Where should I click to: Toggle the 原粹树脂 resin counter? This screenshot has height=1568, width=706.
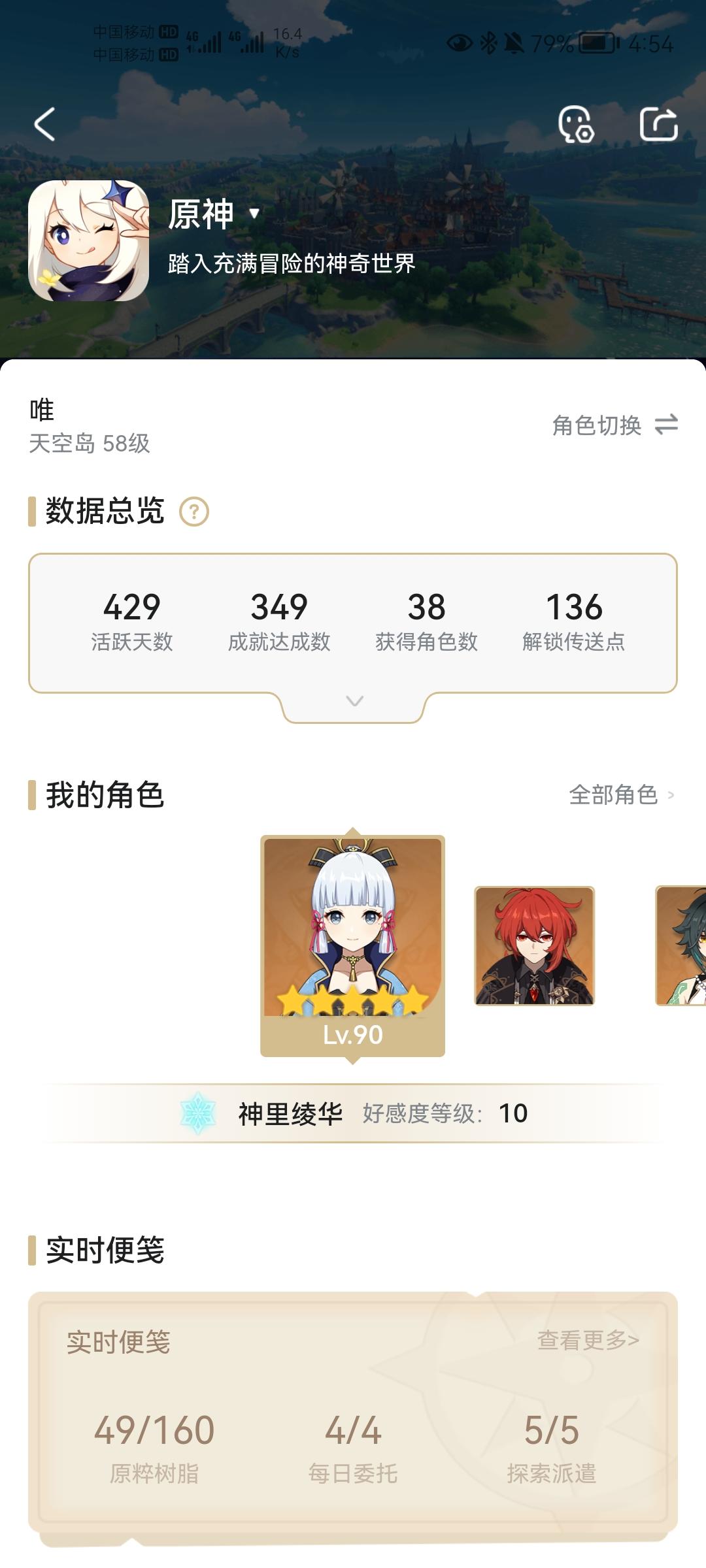pos(156,1455)
